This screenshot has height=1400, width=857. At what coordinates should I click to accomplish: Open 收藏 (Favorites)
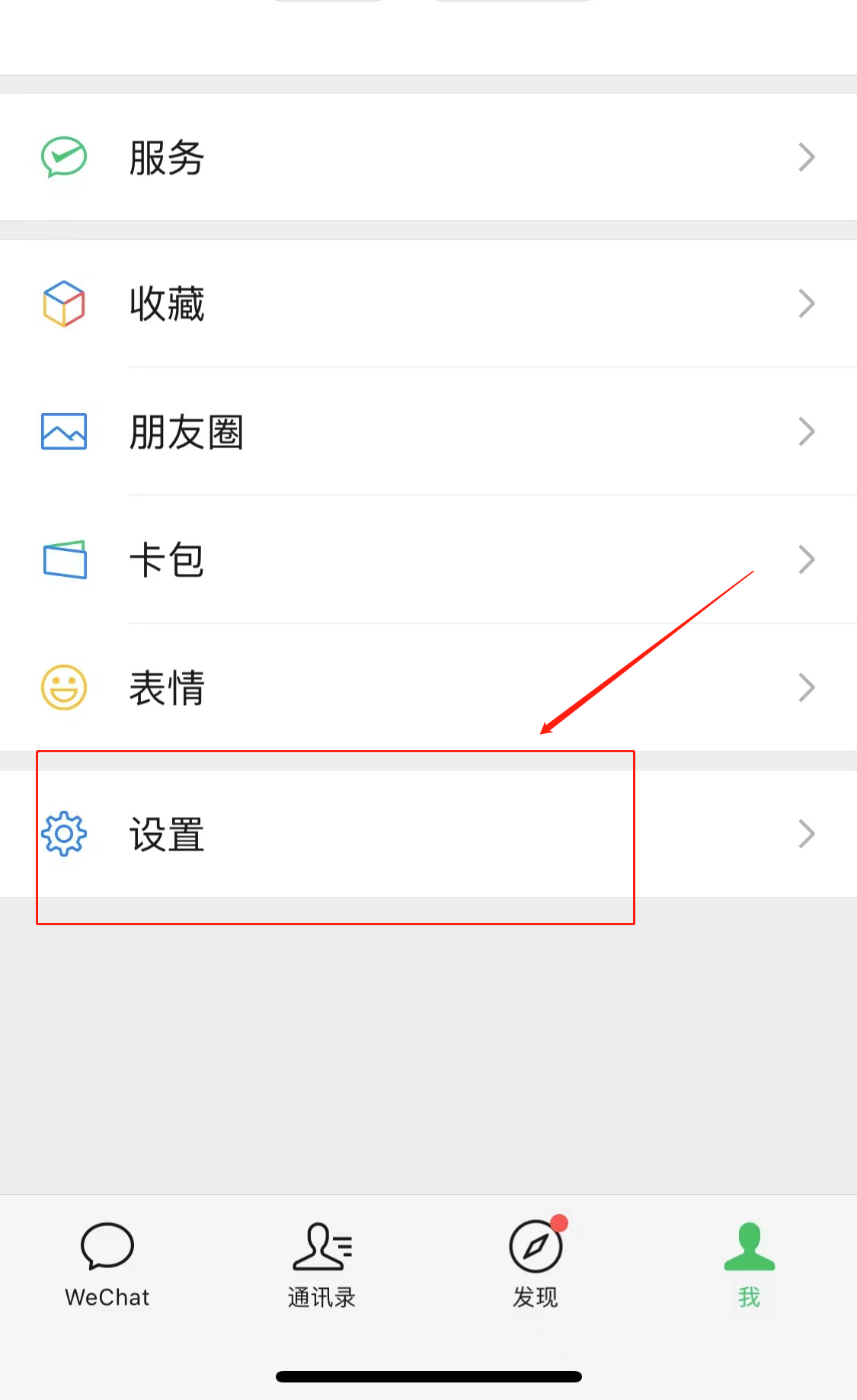tap(427, 303)
